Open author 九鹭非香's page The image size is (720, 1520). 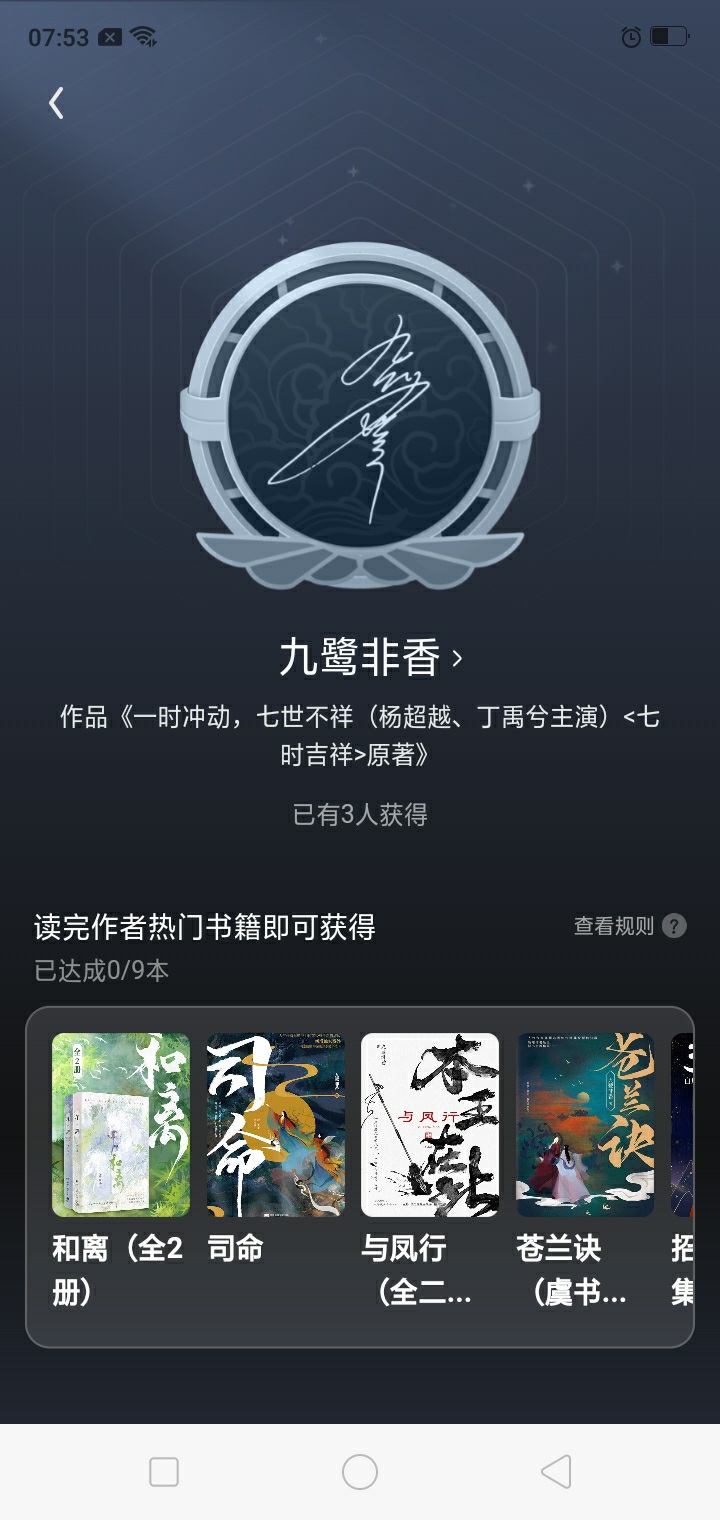370,657
